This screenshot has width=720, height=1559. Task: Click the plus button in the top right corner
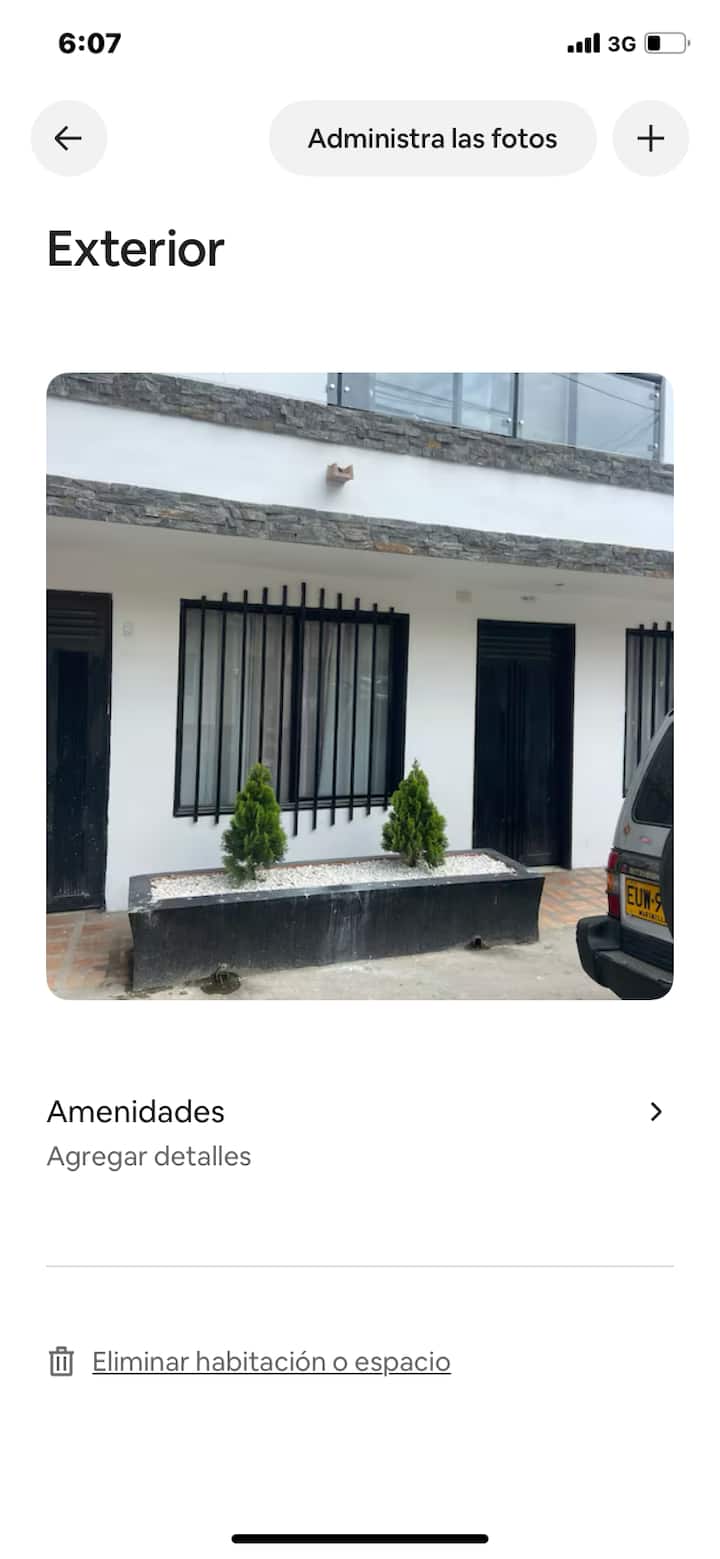coord(651,138)
